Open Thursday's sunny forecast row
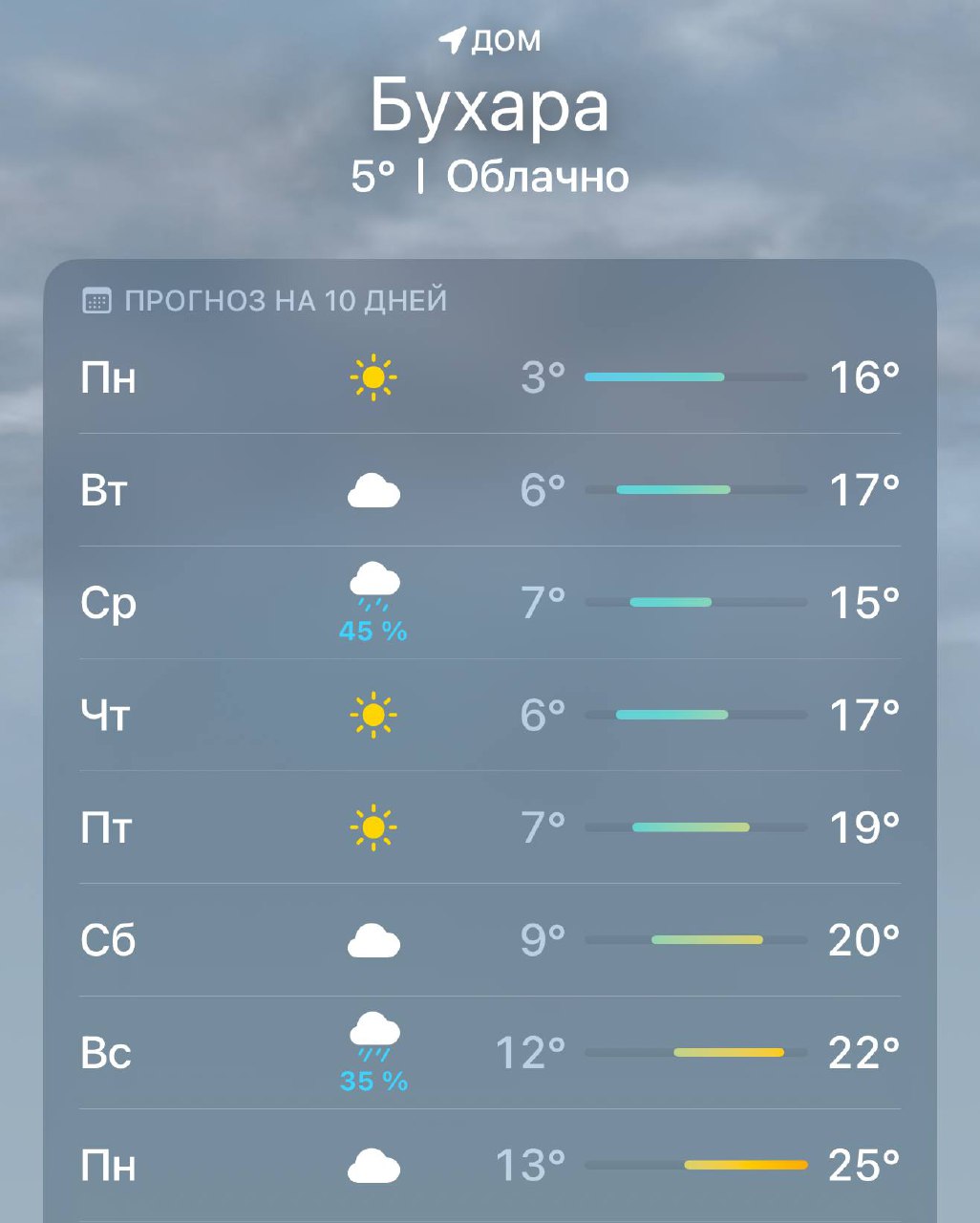Screen dimensions: 980x1223 click(x=489, y=715)
